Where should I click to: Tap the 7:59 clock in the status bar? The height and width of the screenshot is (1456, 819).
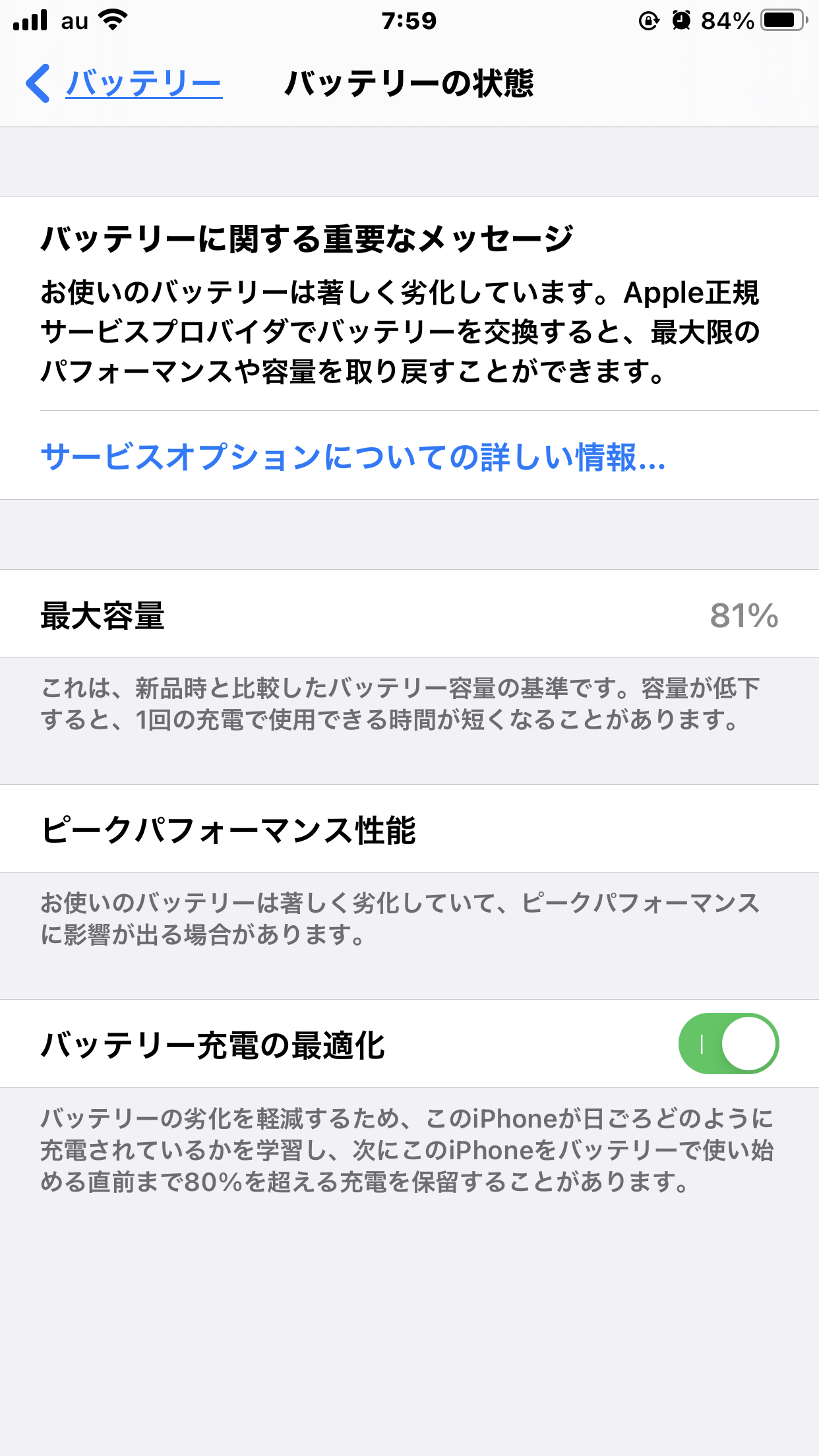[409, 21]
